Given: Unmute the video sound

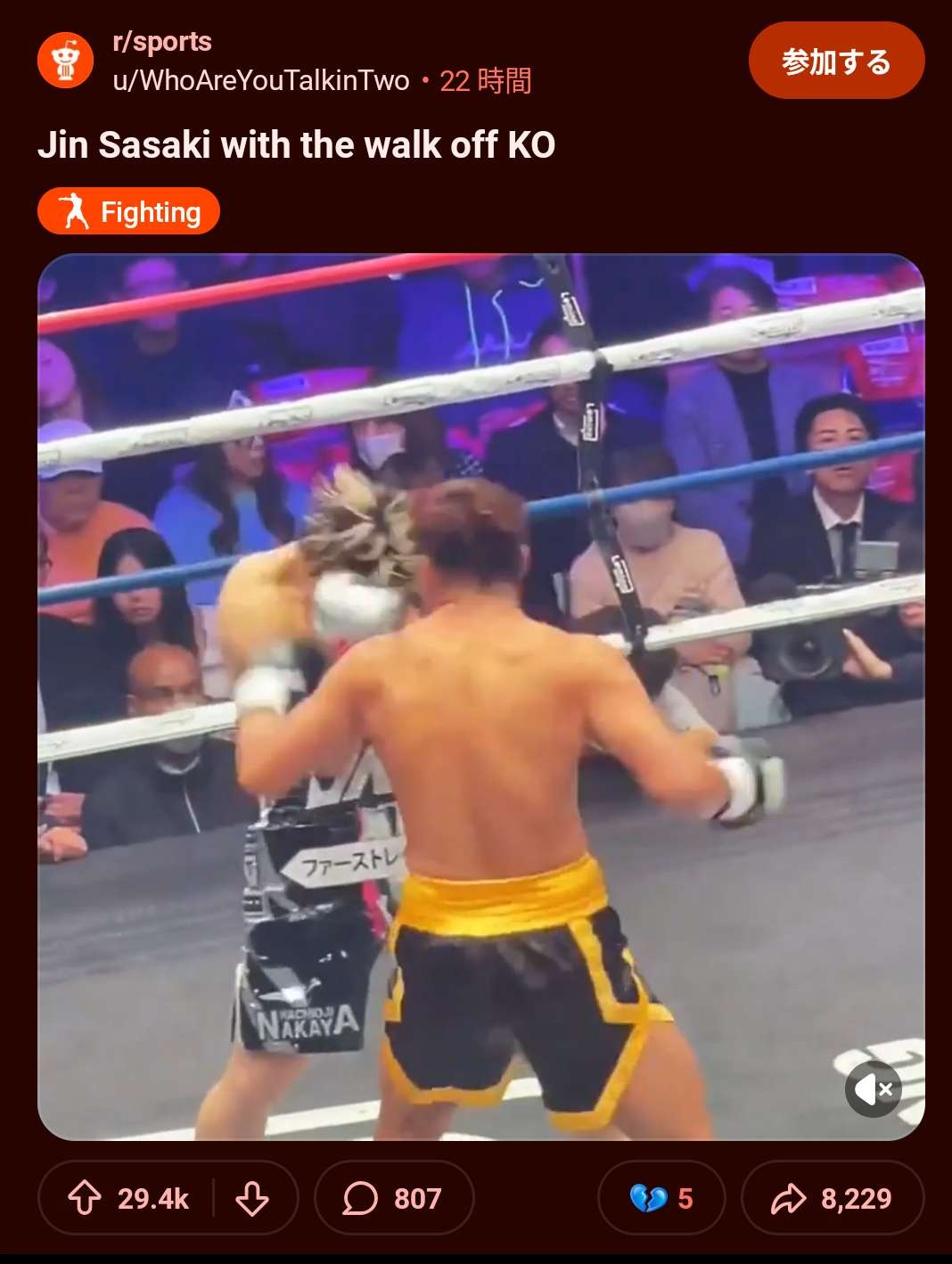Looking at the screenshot, I should pyautogui.click(x=873, y=1088).
